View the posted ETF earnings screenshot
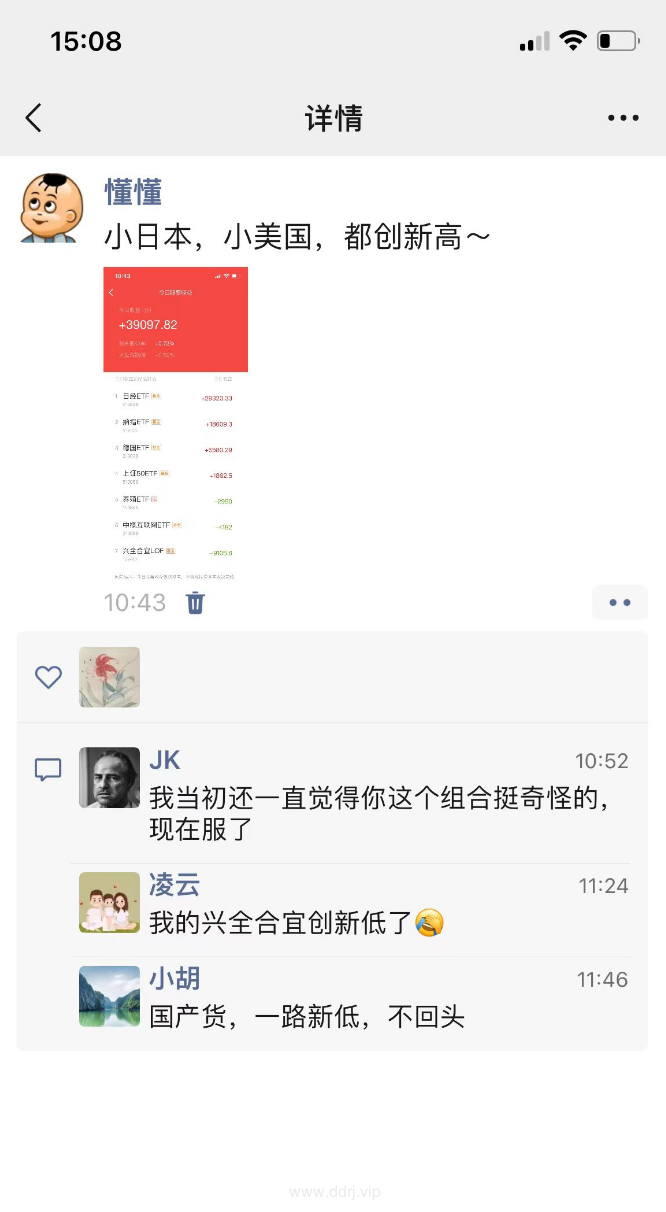This screenshot has width=666, height=1212. click(176, 423)
